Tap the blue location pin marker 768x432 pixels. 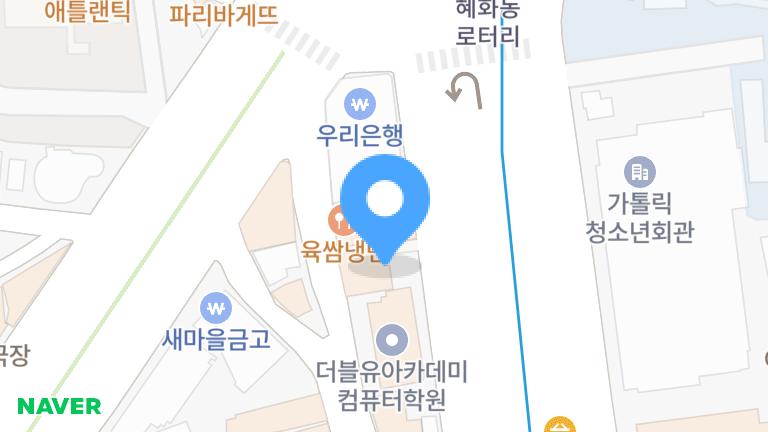385,208
